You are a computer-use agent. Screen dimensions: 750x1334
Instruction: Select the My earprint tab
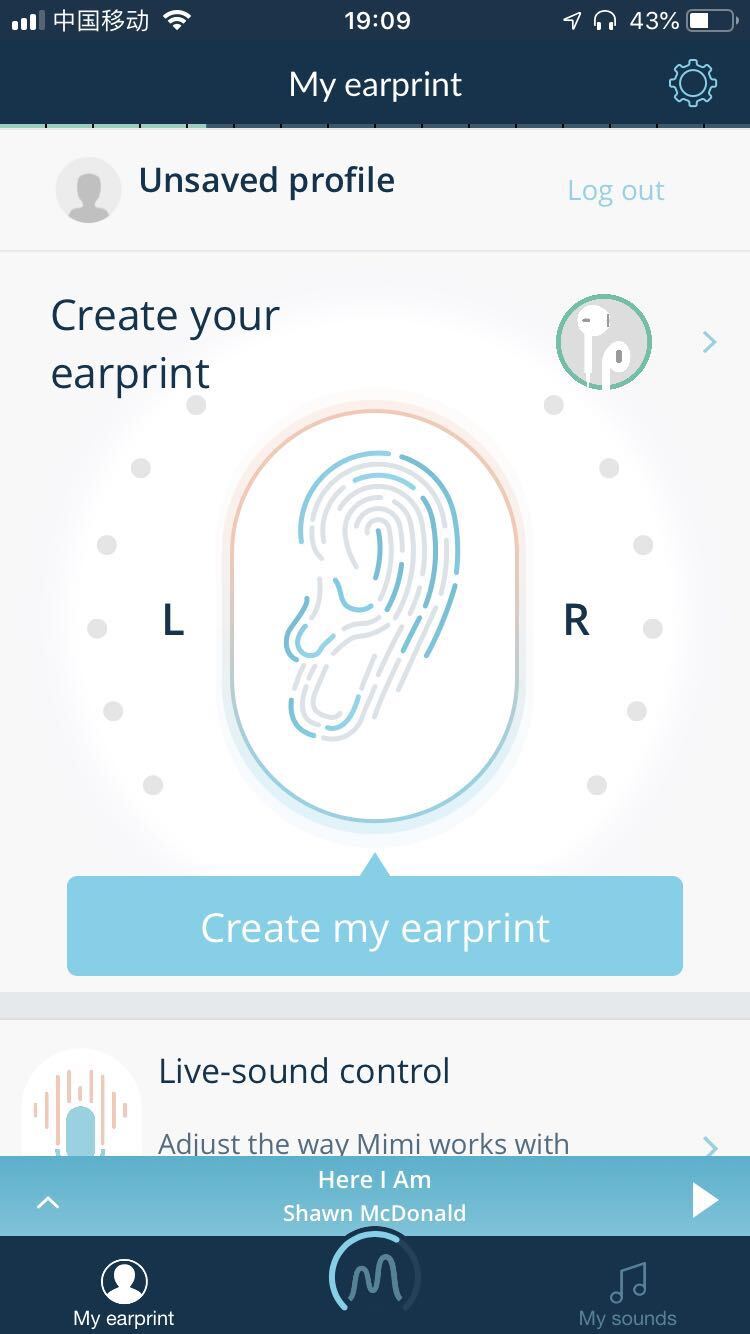[x=124, y=1293]
